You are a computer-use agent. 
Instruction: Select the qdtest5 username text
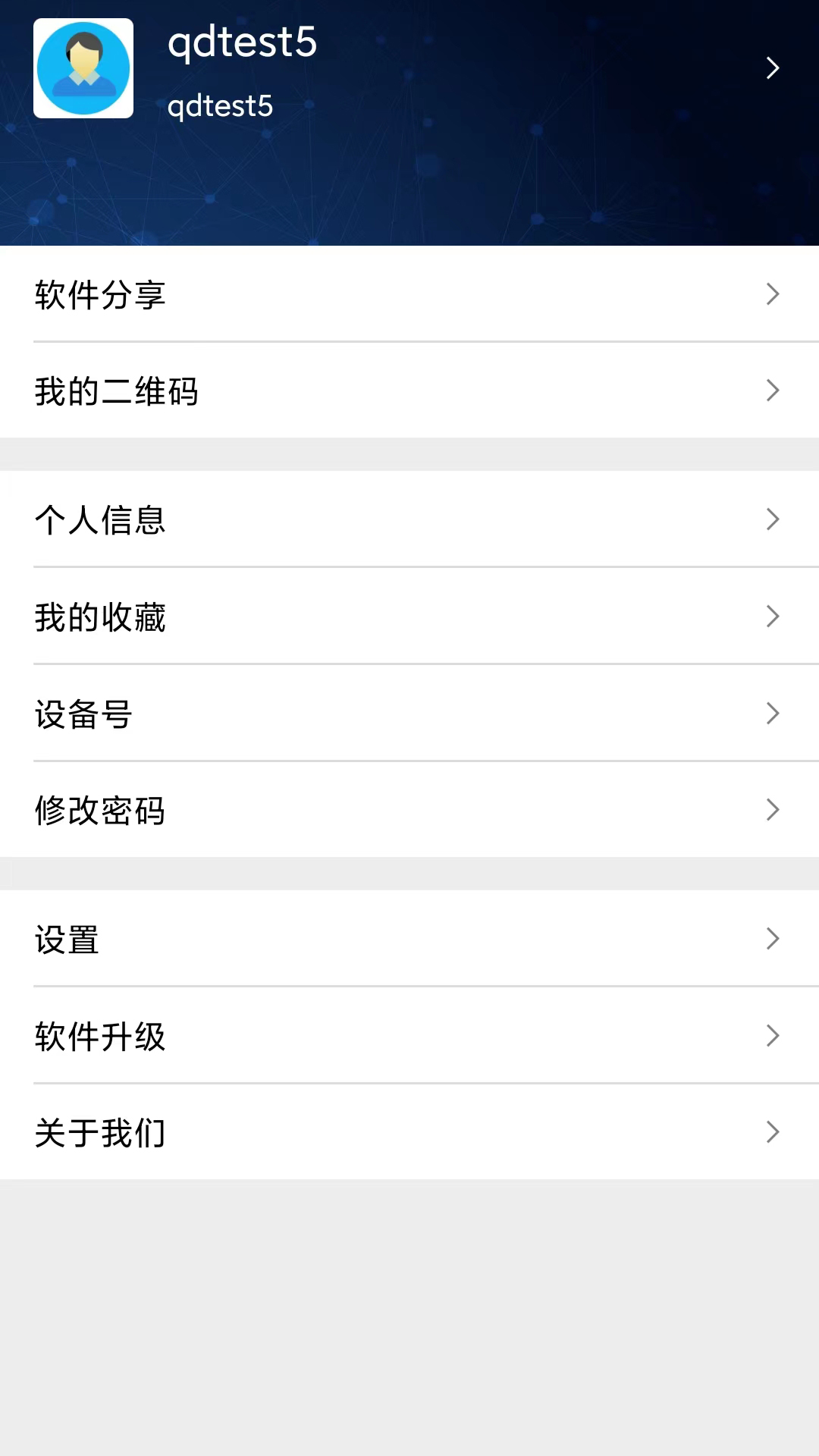[x=243, y=45]
